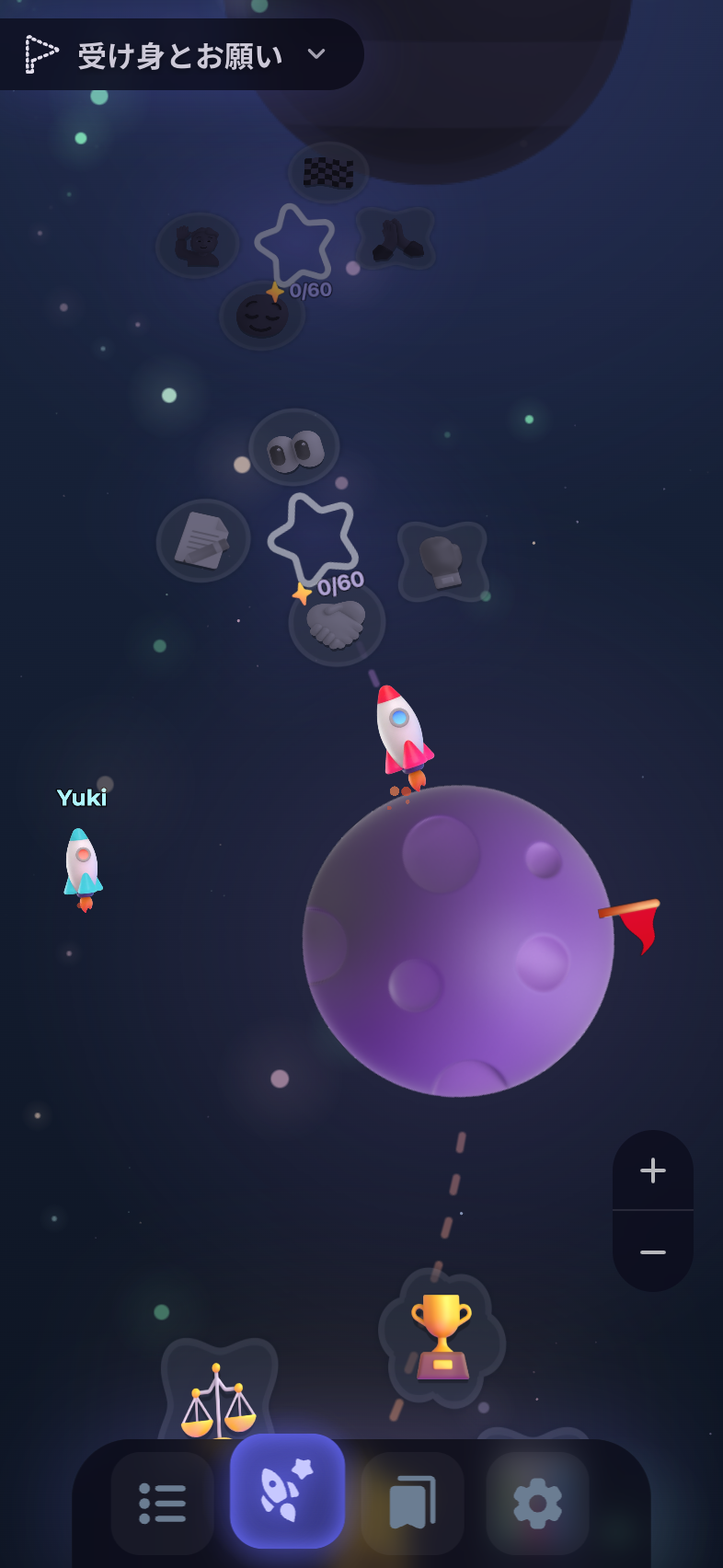Viewport: 723px width, 1568px height.
Task: Open settings gear tab
Action: [x=537, y=1503]
